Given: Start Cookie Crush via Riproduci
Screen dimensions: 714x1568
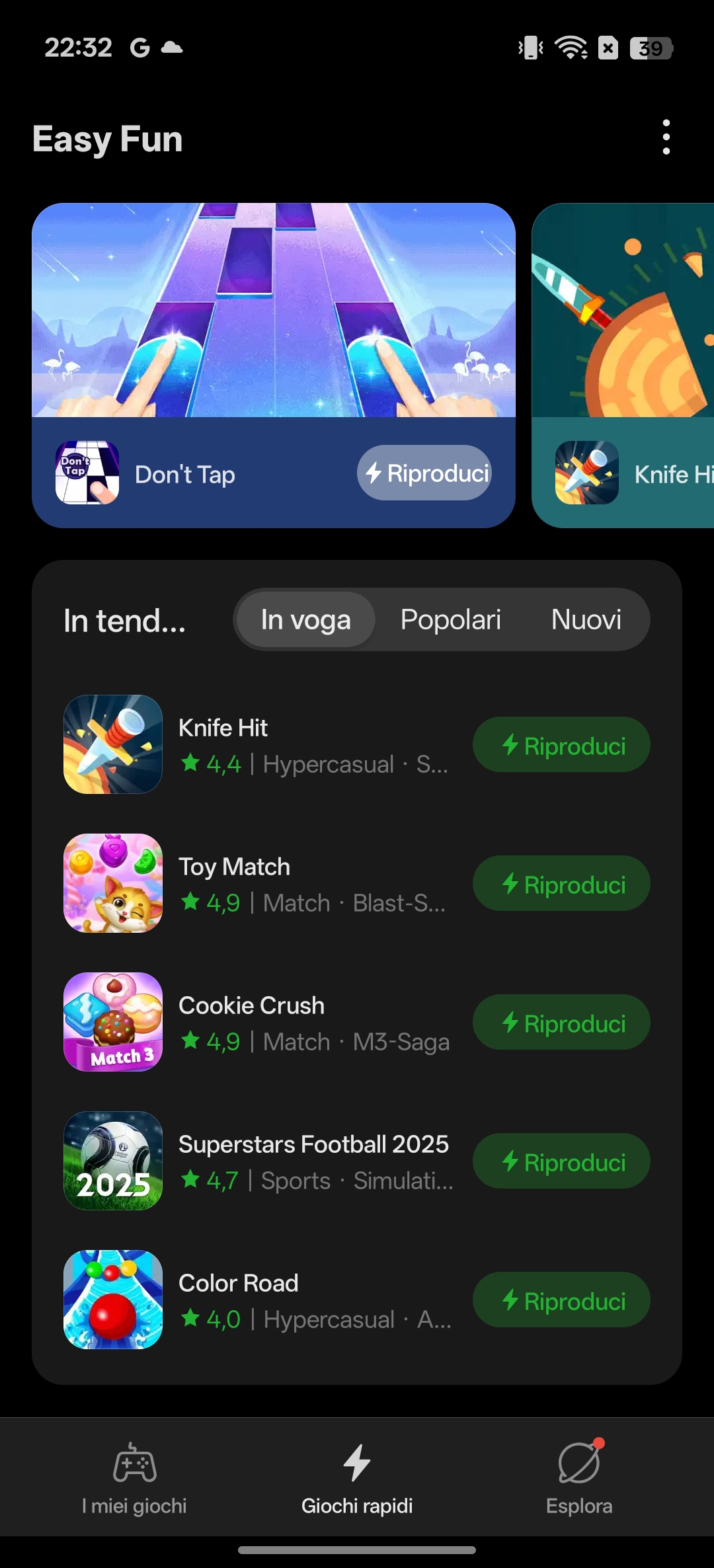Looking at the screenshot, I should (561, 1023).
